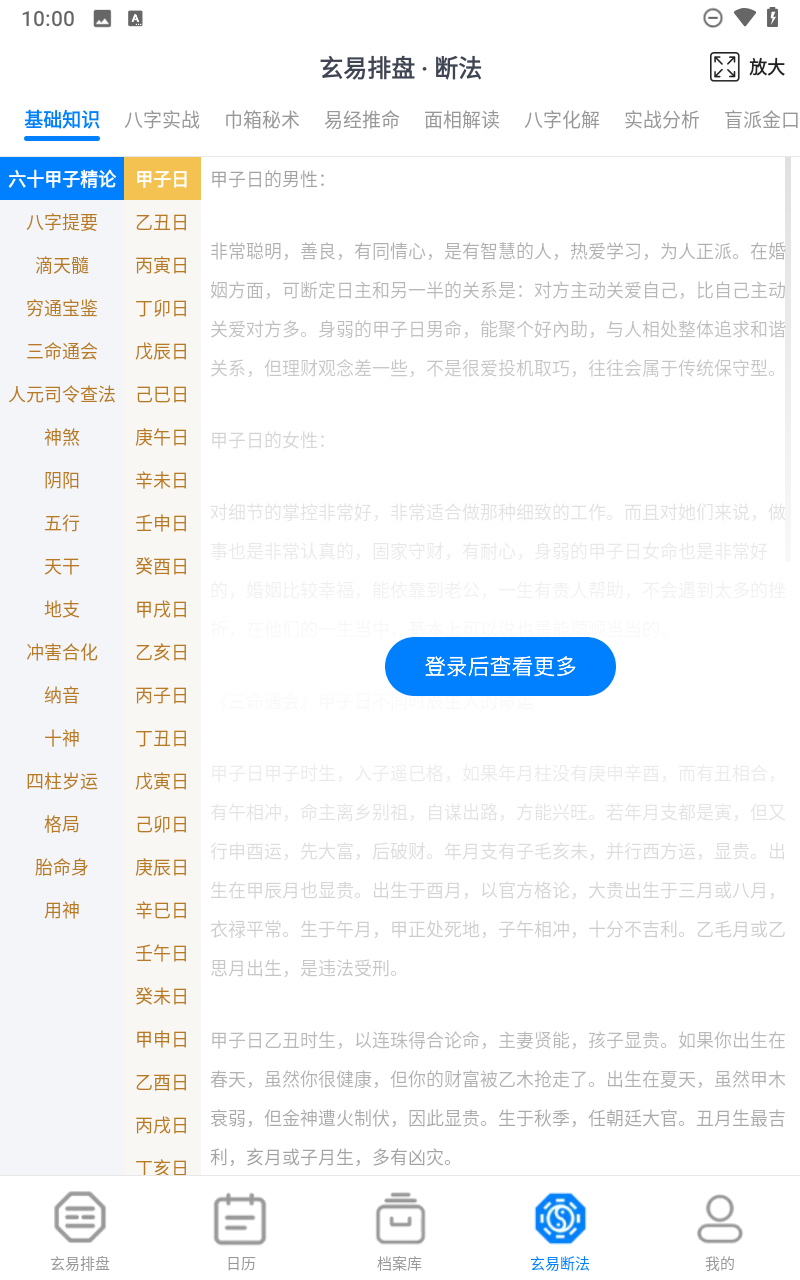Go to the 面相解读 tab
The width and height of the screenshot is (800, 1280).
click(x=462, y=120)
